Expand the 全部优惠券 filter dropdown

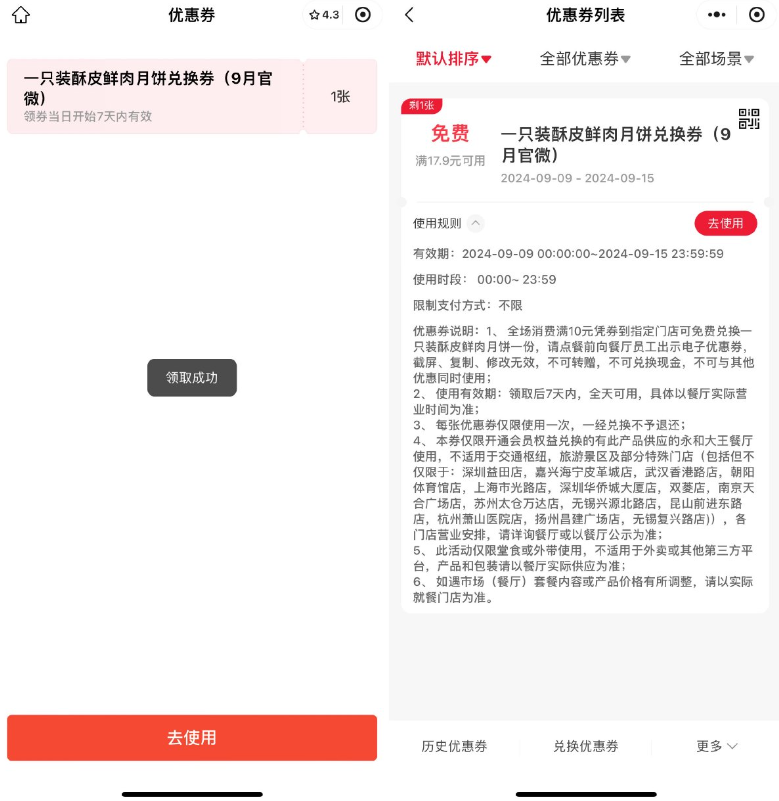pos(585,58)
